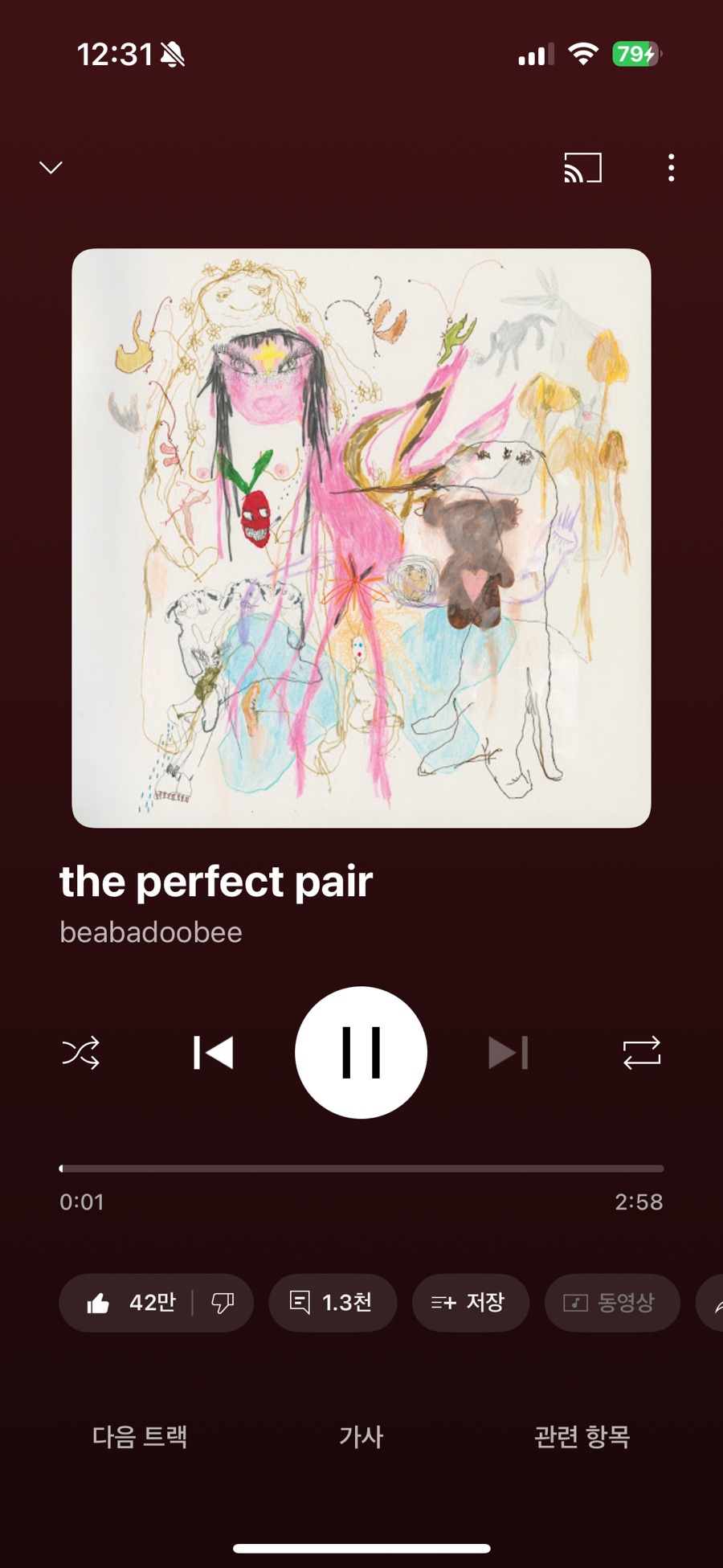
Task: Tap the playback progress bar
Action: 361,1168
